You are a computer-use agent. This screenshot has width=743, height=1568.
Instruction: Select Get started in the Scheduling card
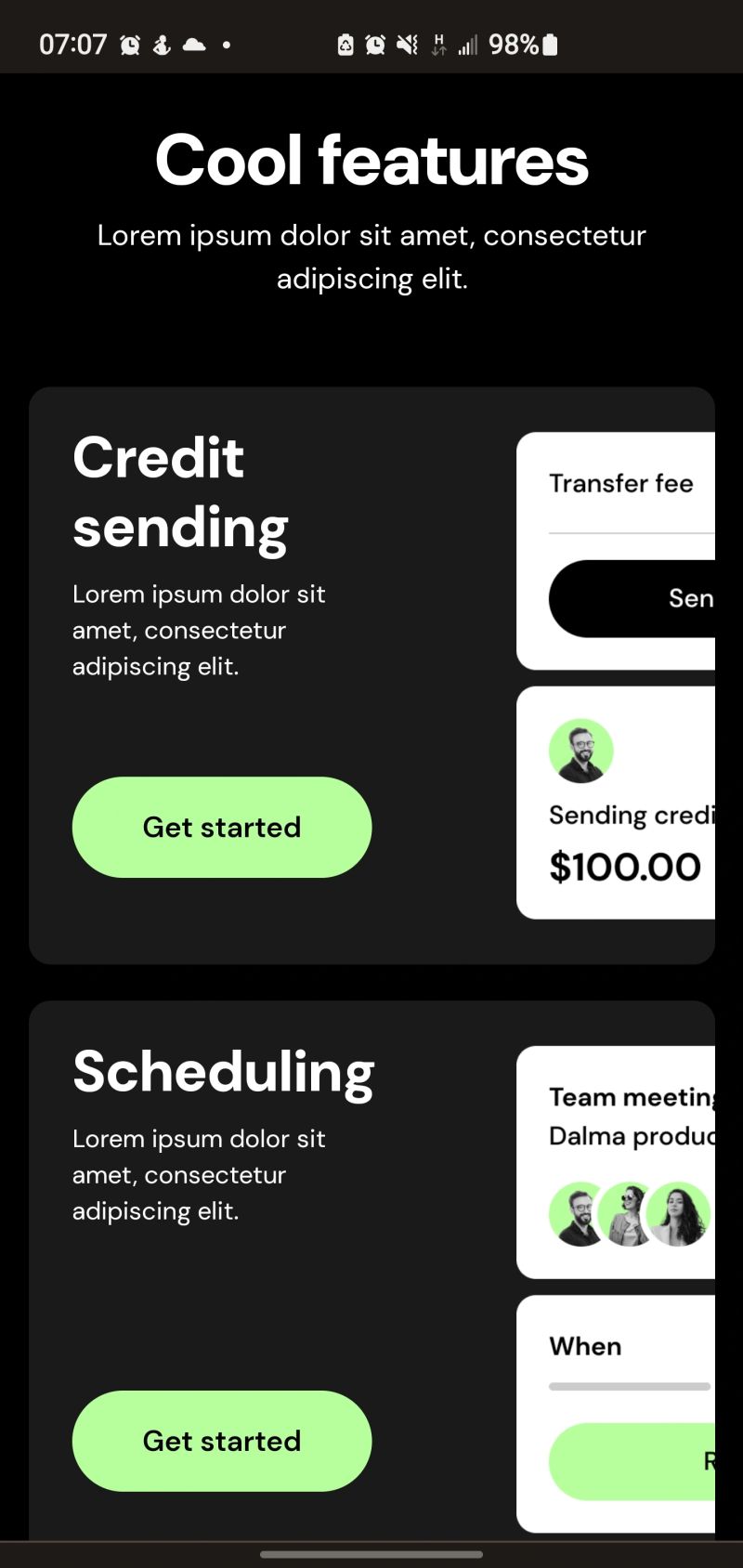point(222,1441)
